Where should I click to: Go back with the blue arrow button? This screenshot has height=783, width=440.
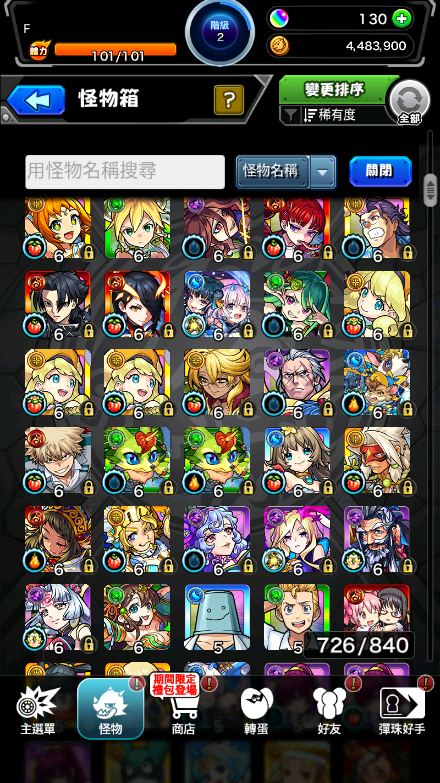coord(36,100)
